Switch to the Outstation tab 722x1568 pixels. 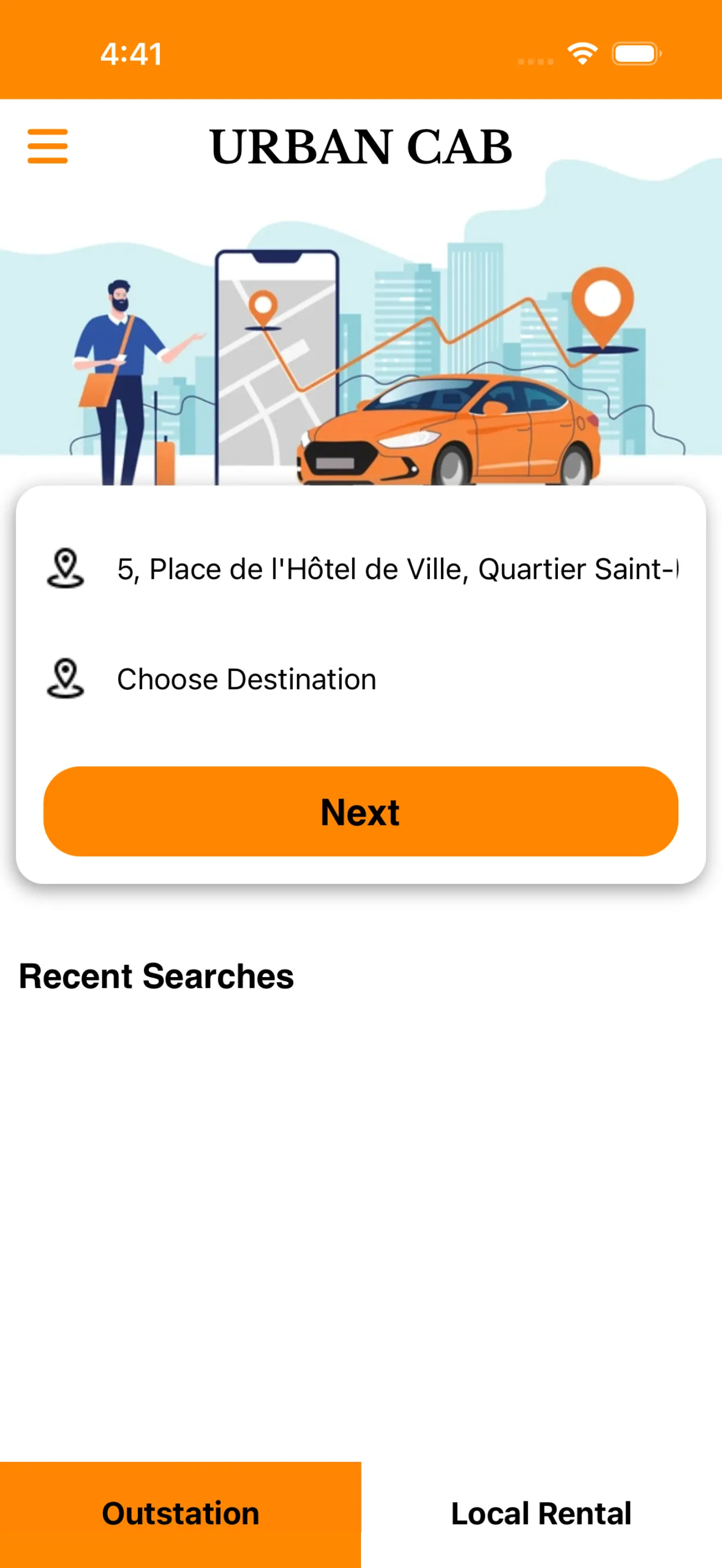(180, 1514)
